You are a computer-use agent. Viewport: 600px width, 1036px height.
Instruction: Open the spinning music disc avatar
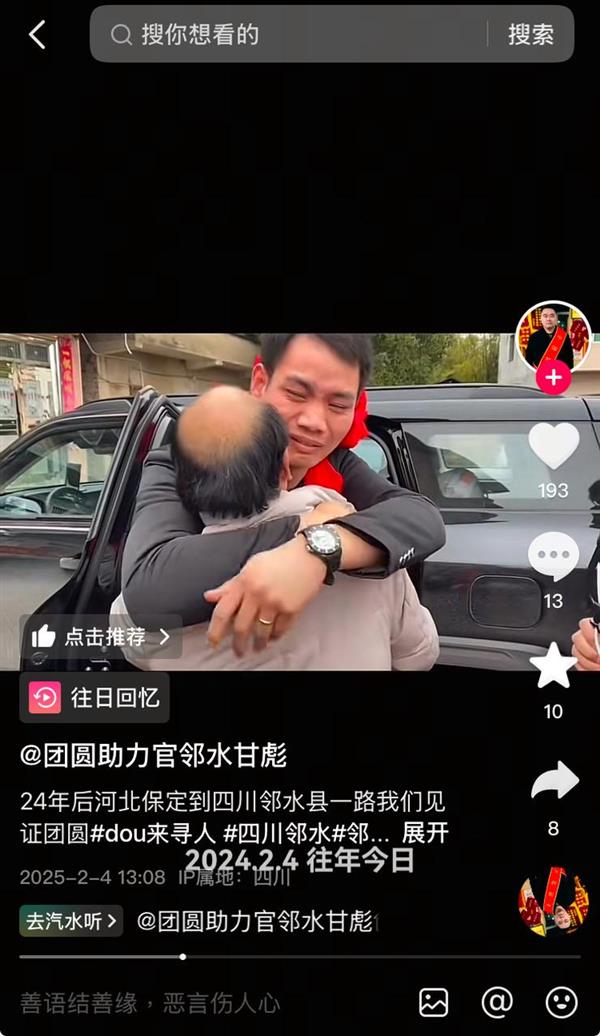553,901
